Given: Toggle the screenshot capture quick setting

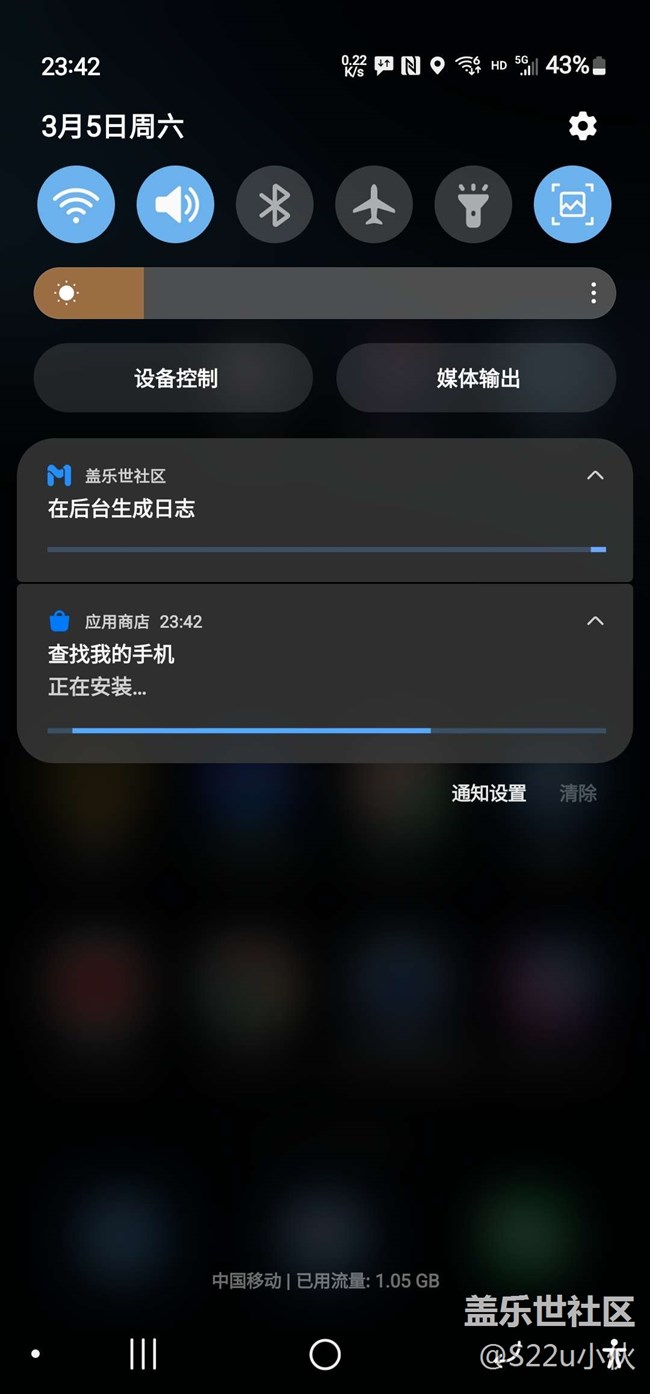Looking at the screenshot, I should 572,205.
